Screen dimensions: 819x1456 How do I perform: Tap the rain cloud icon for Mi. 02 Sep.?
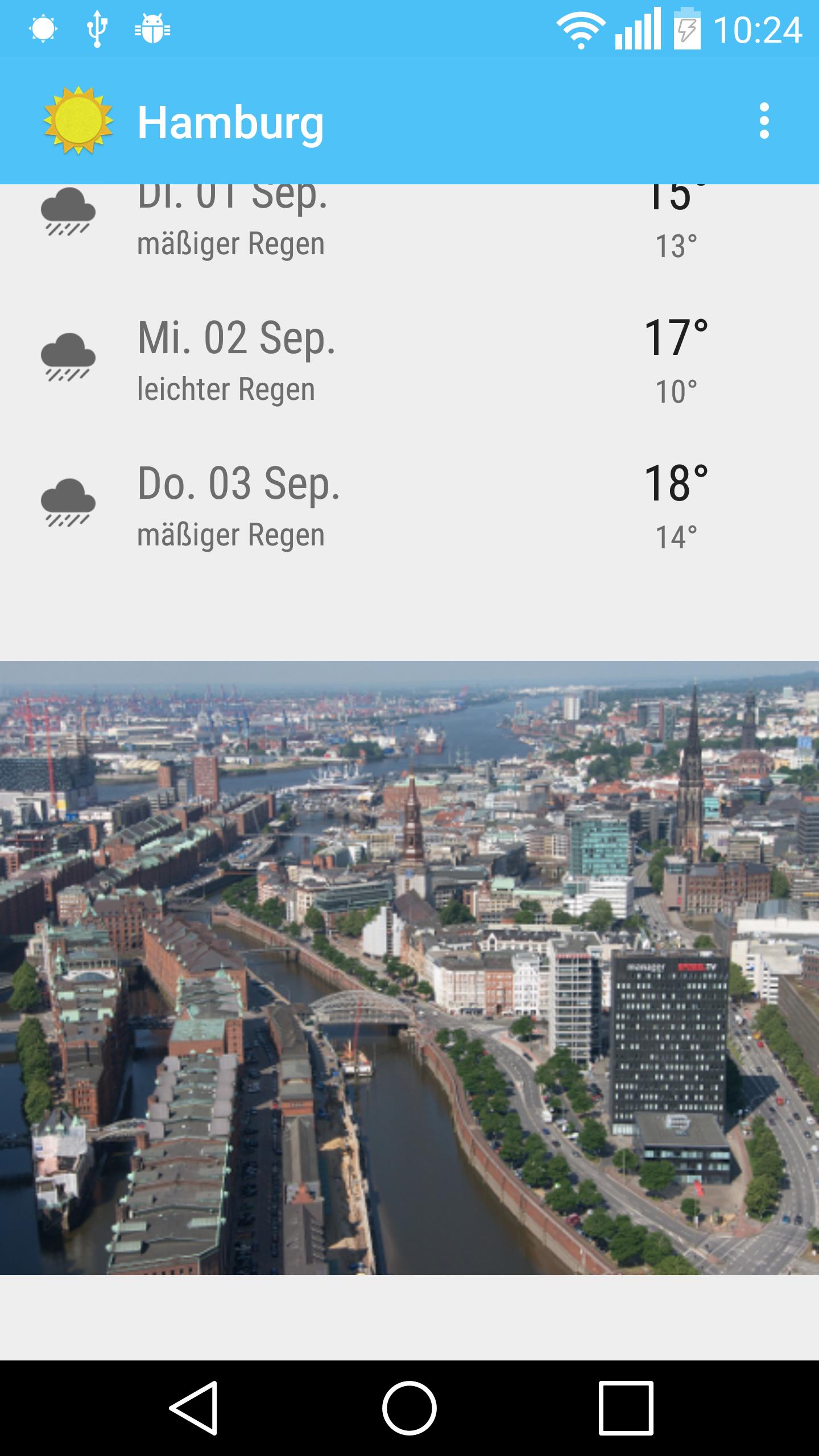click(x=68, y=358)
